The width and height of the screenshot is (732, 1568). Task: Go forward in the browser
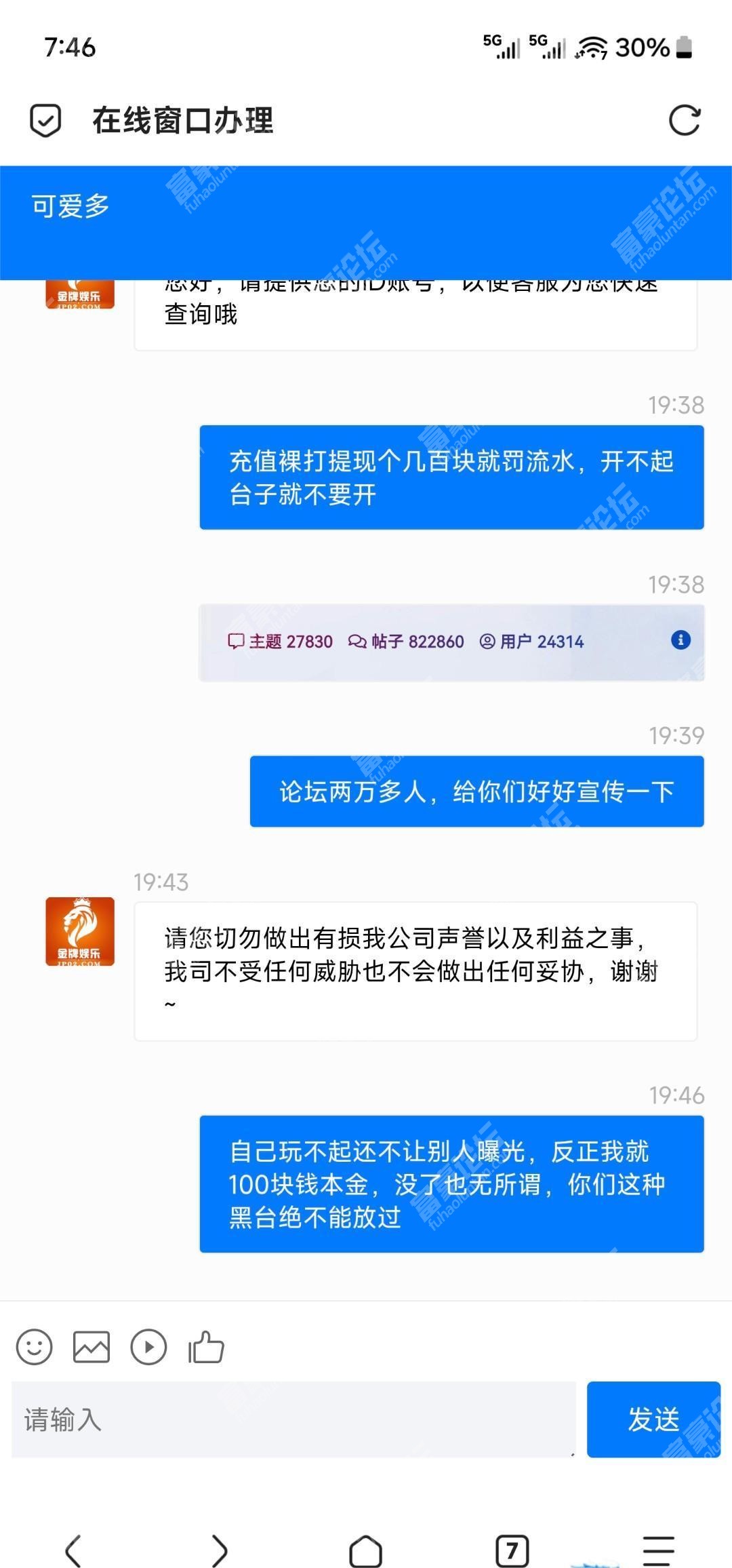(x=220, y=1550)
